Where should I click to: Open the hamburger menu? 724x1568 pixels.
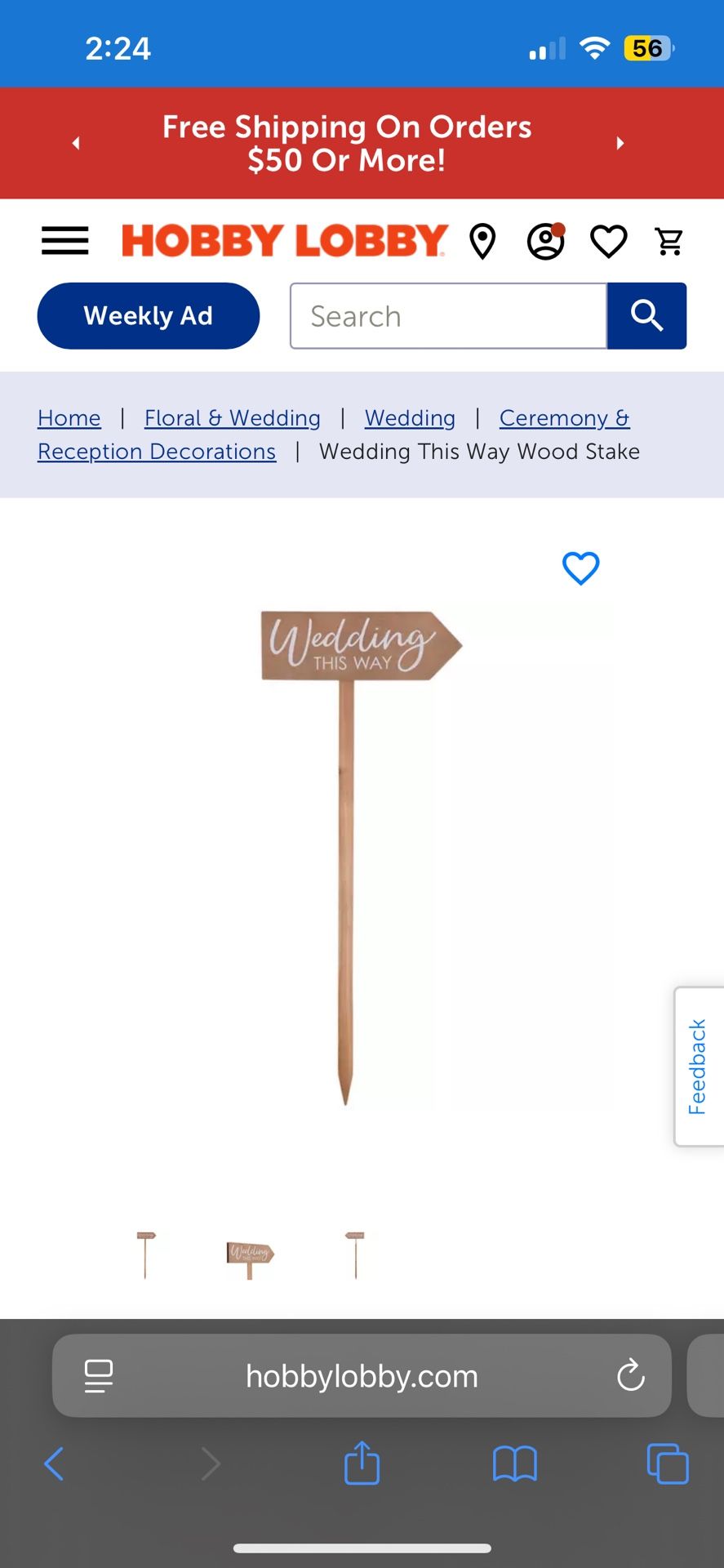(x=65, y=241)
